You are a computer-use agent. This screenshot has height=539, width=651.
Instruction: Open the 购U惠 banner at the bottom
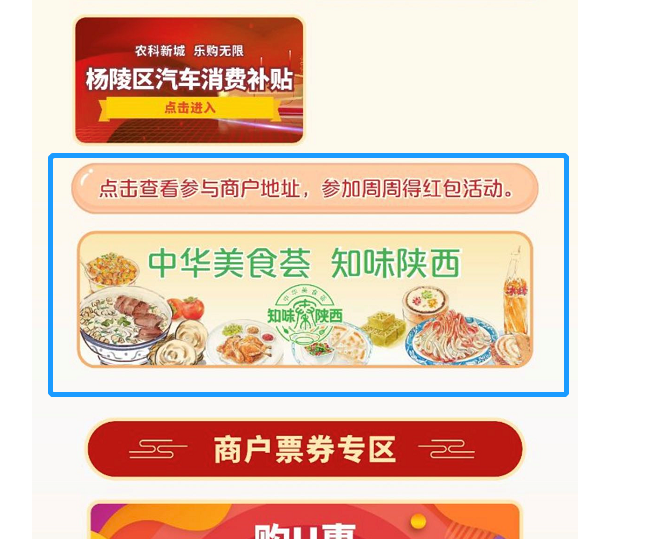pyautogui.click(x=304, y=522)
